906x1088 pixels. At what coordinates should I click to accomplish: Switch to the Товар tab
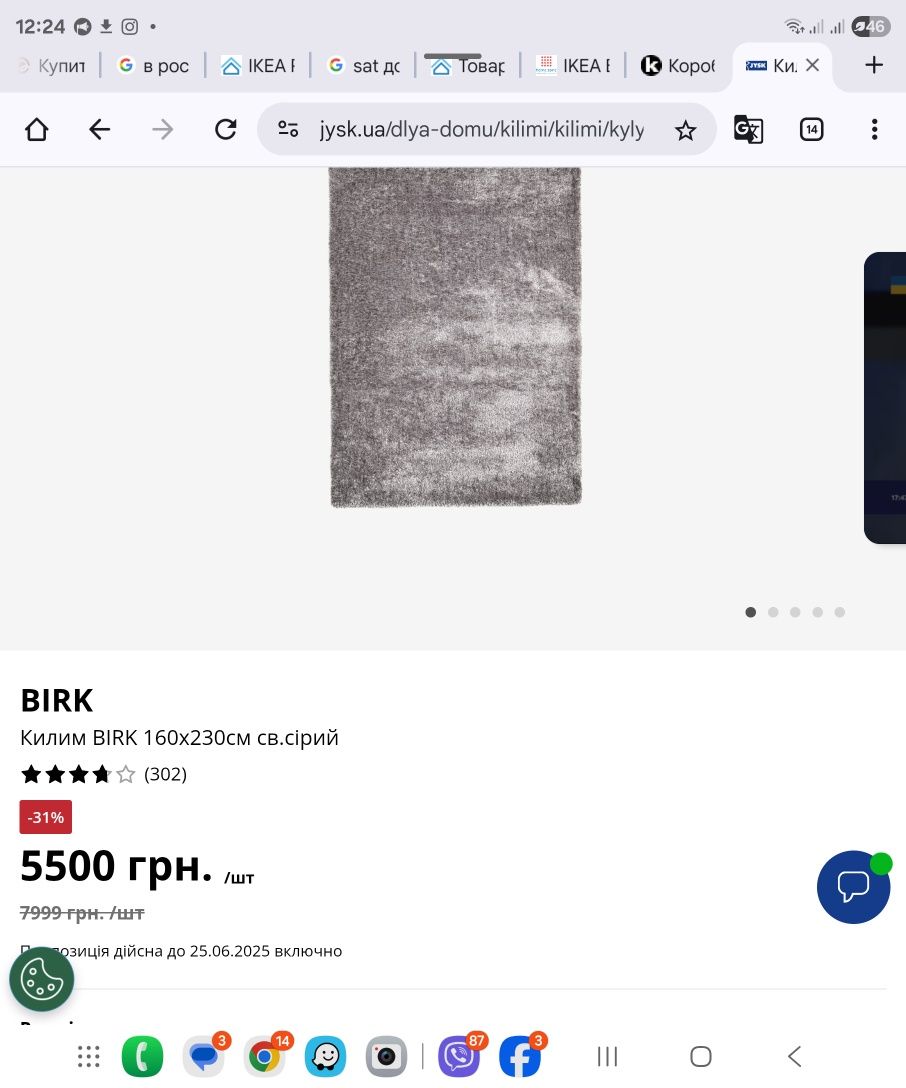pyautogui.click(x=468, y=66)
